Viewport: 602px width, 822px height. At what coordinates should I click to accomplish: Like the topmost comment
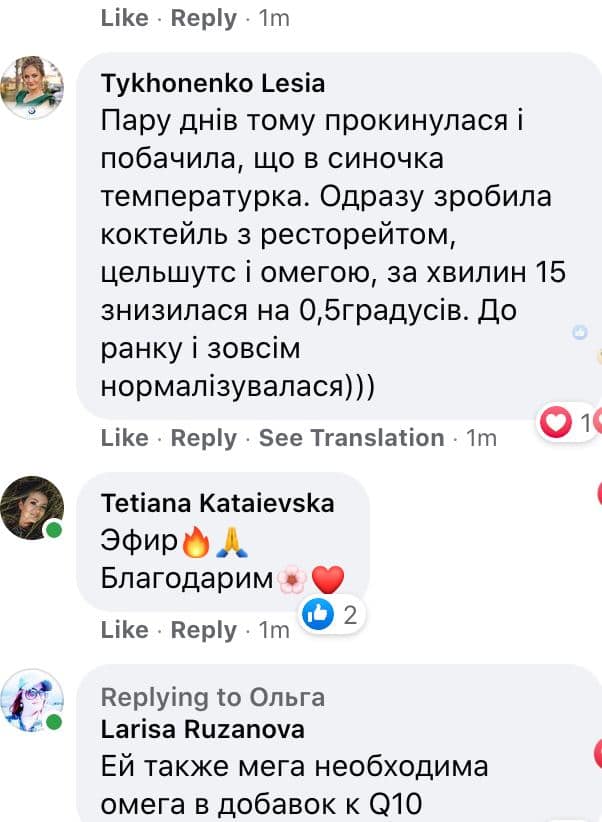pos(124,18)
